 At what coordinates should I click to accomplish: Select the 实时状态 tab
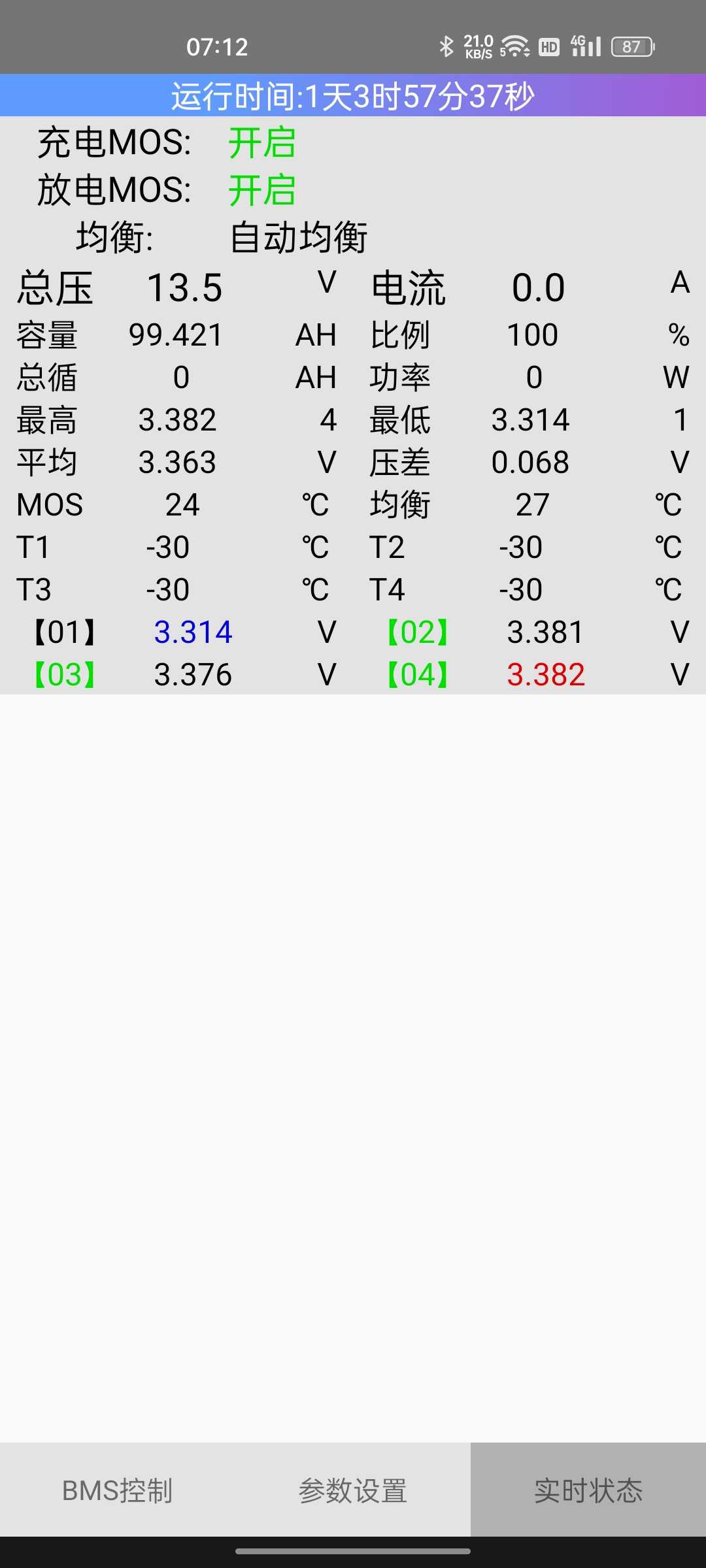(x=588, y=1490)
